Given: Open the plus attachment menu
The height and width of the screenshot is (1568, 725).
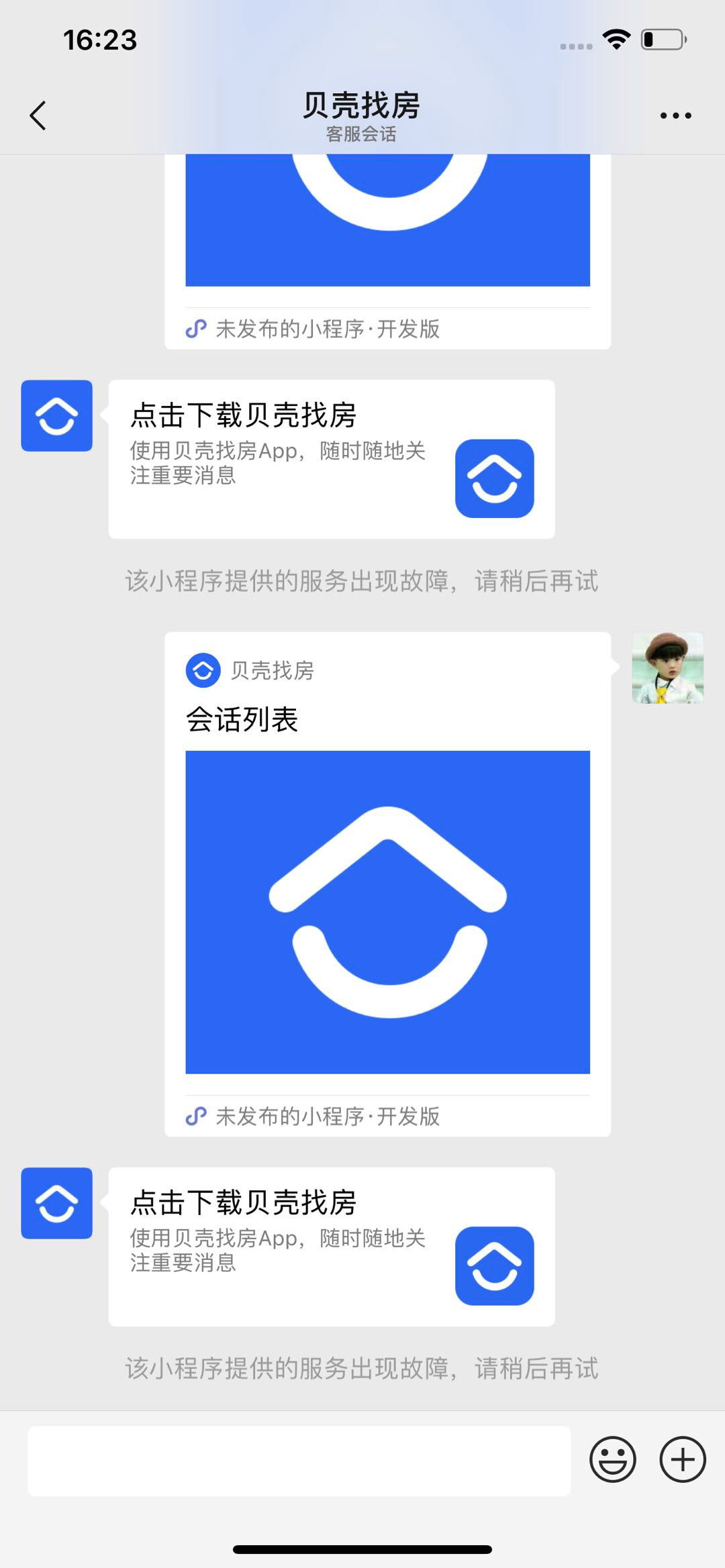Looking at the screenshot, I should pos(683,1459).
